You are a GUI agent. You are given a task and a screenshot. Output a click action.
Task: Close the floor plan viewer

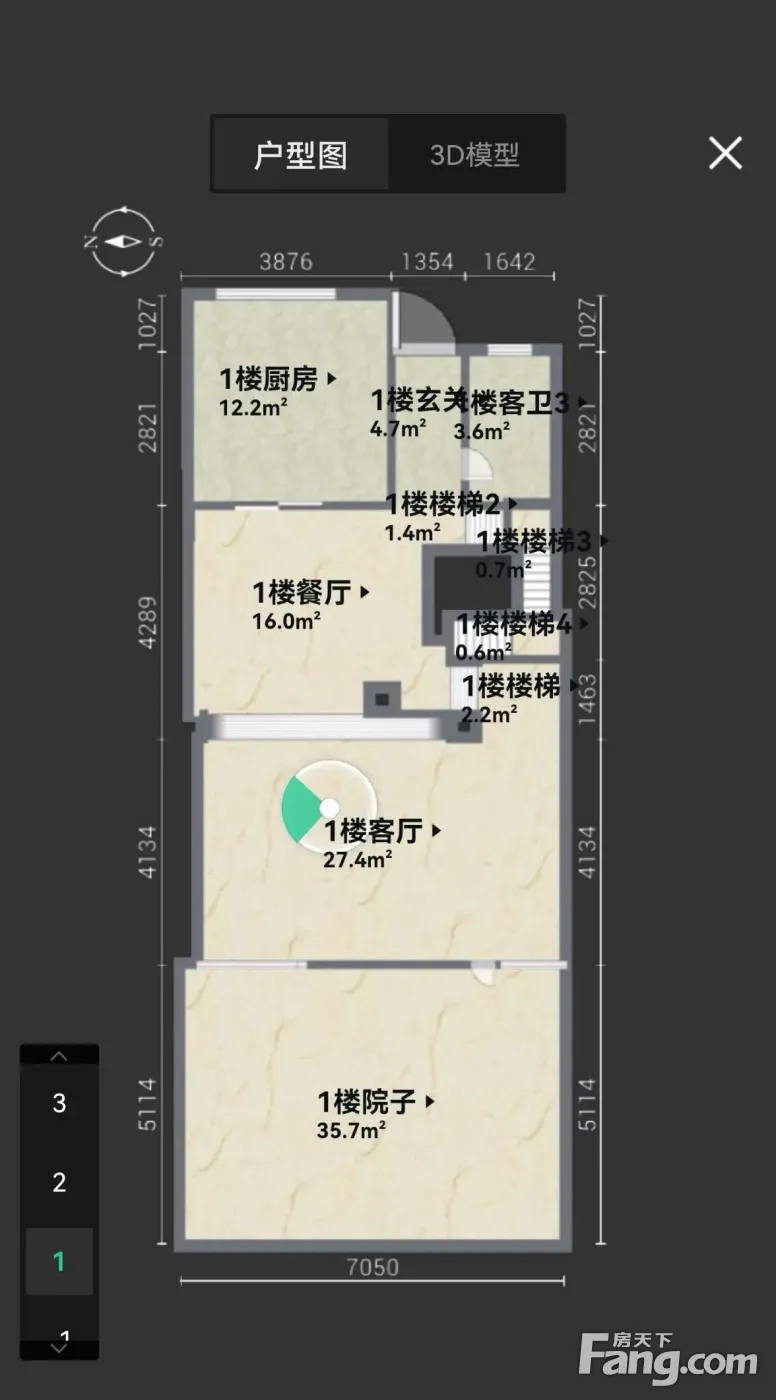[x=725, y=153]
